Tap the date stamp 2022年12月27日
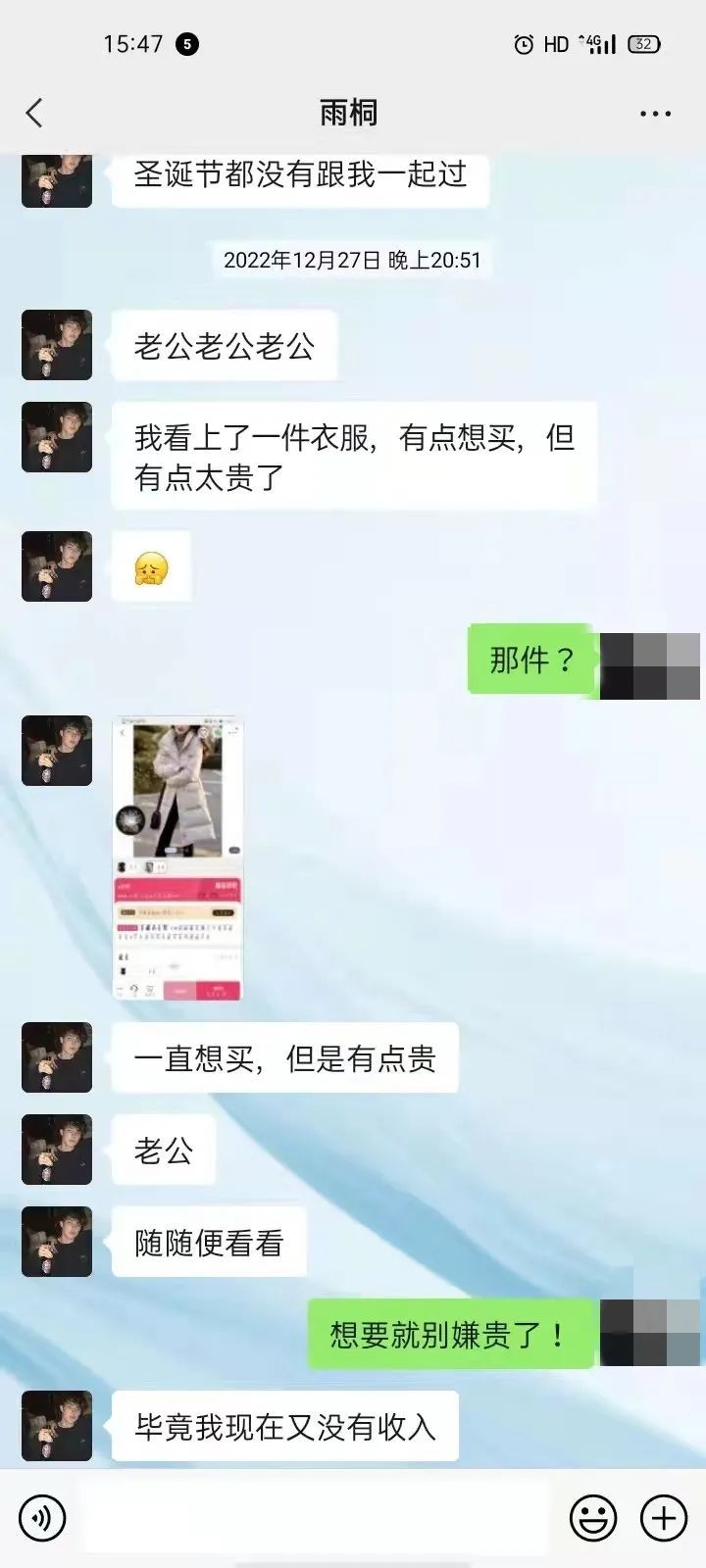The image size is (706, 1568). click(353, 261)
